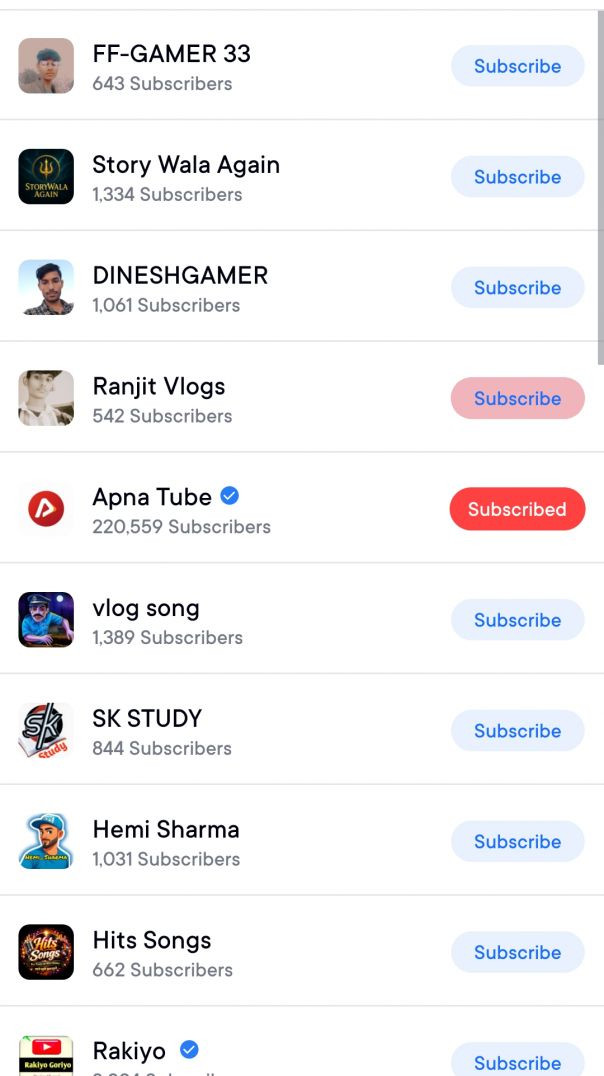This screenshot has height=1076, width=604.
Task: Unsubscribe from Apna Tube
Action: tap(517, 509)
